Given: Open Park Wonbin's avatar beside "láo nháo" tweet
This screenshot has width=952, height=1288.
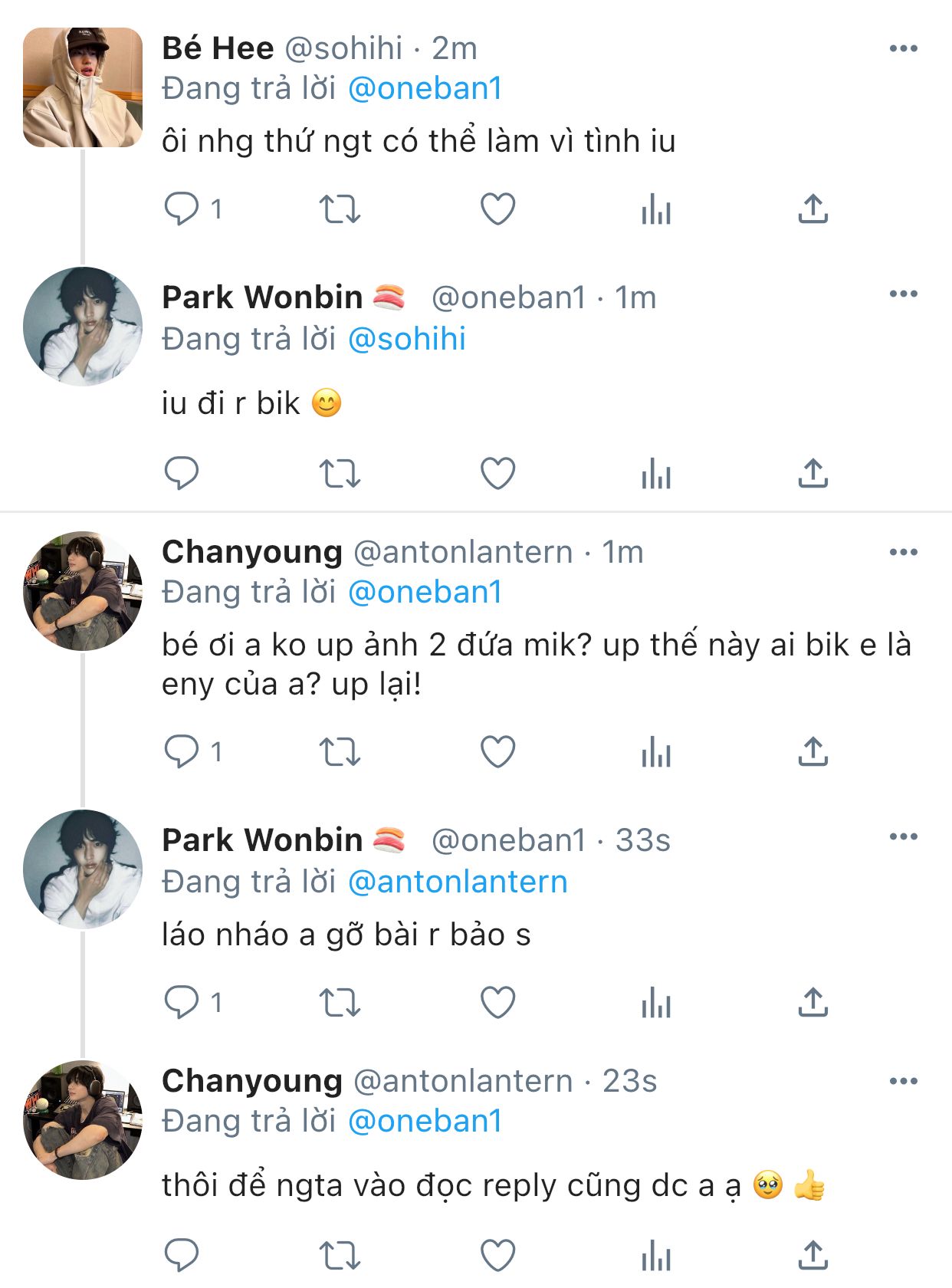Looking at the screenshot, I should [x=83, y=869].
